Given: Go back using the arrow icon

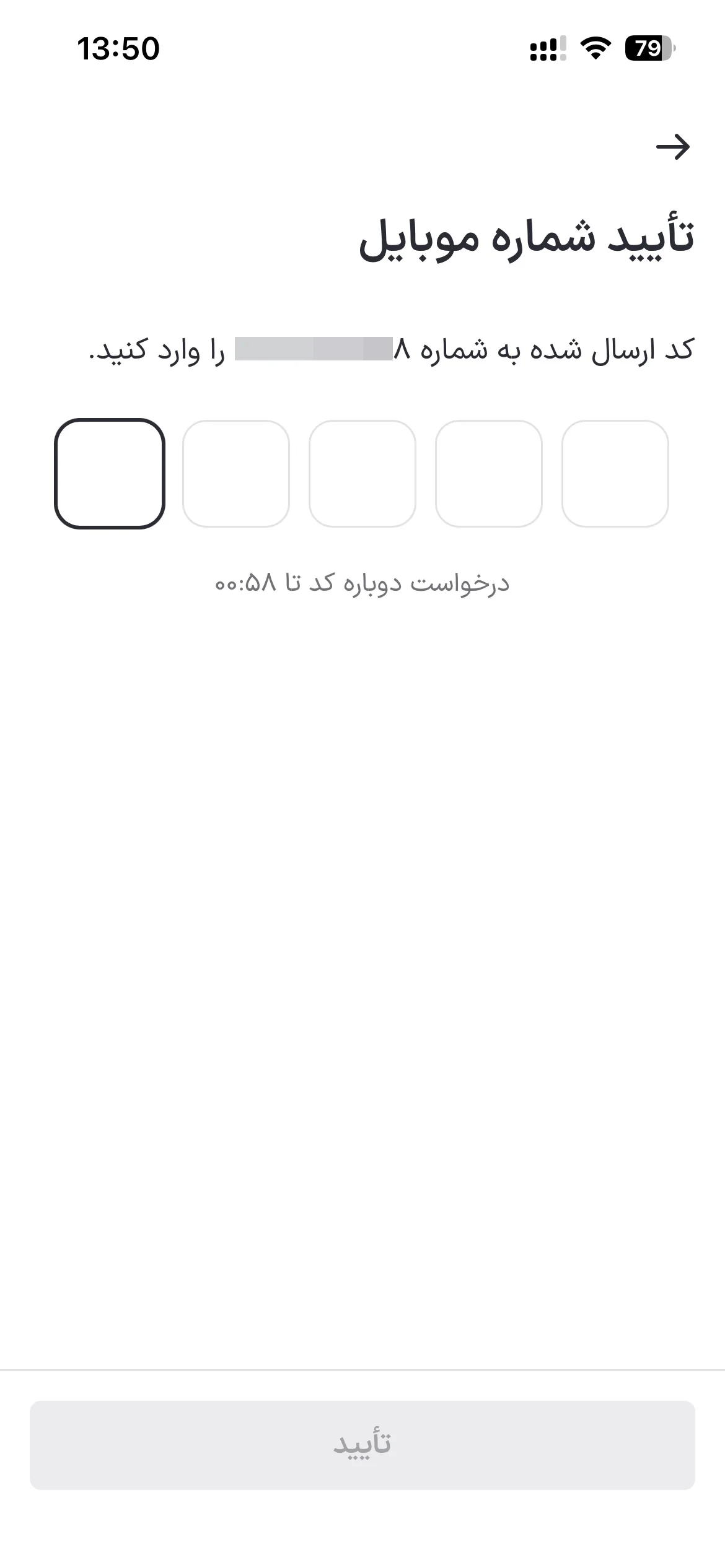Looking at the screenshot, I should click(x=673, y=147).
